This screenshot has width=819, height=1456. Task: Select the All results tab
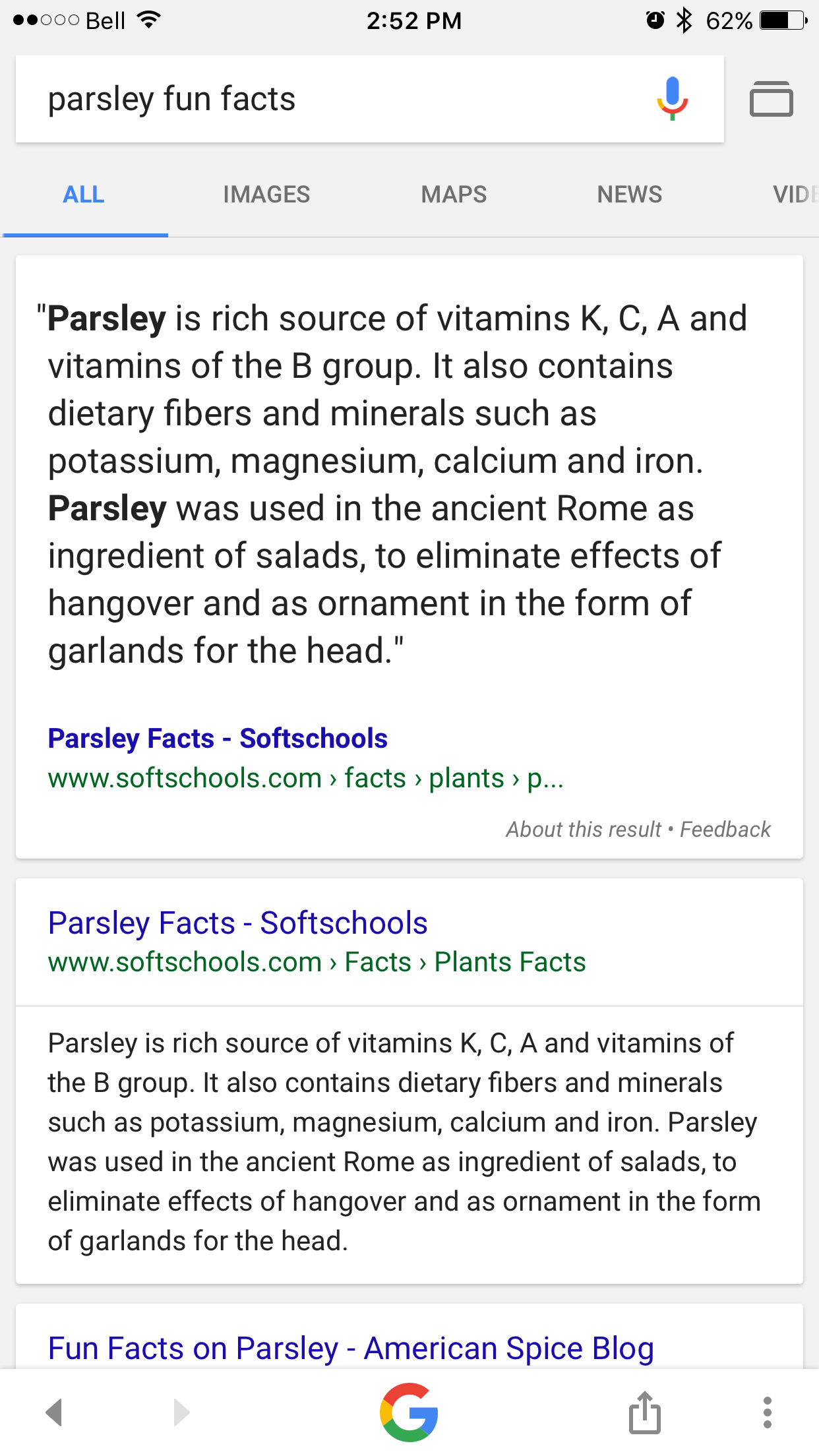84,195
